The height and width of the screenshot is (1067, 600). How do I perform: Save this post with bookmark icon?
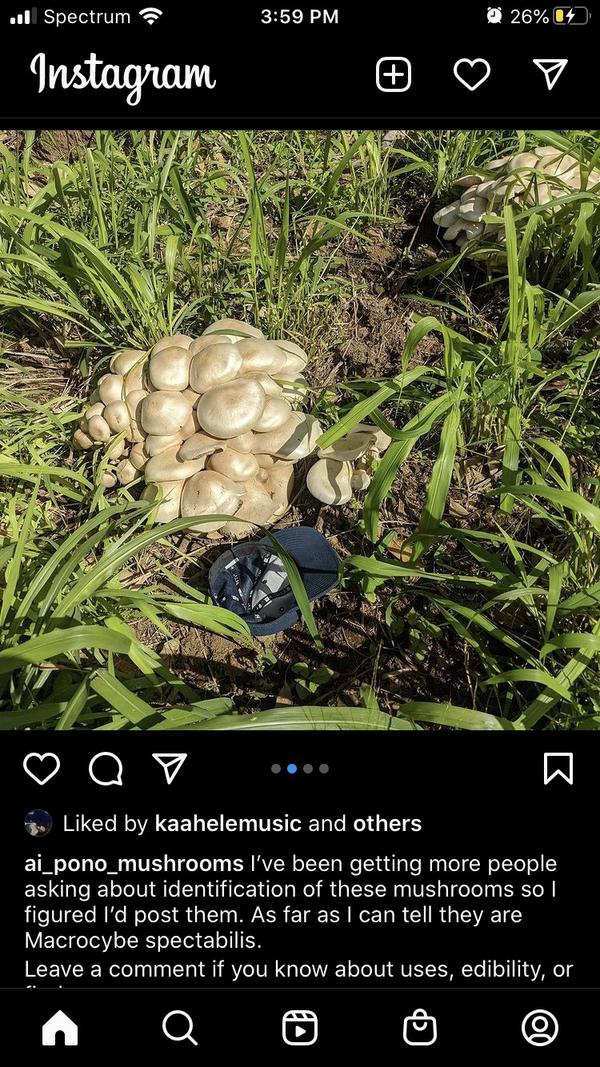pyautogui.click(x=557, y=768)
